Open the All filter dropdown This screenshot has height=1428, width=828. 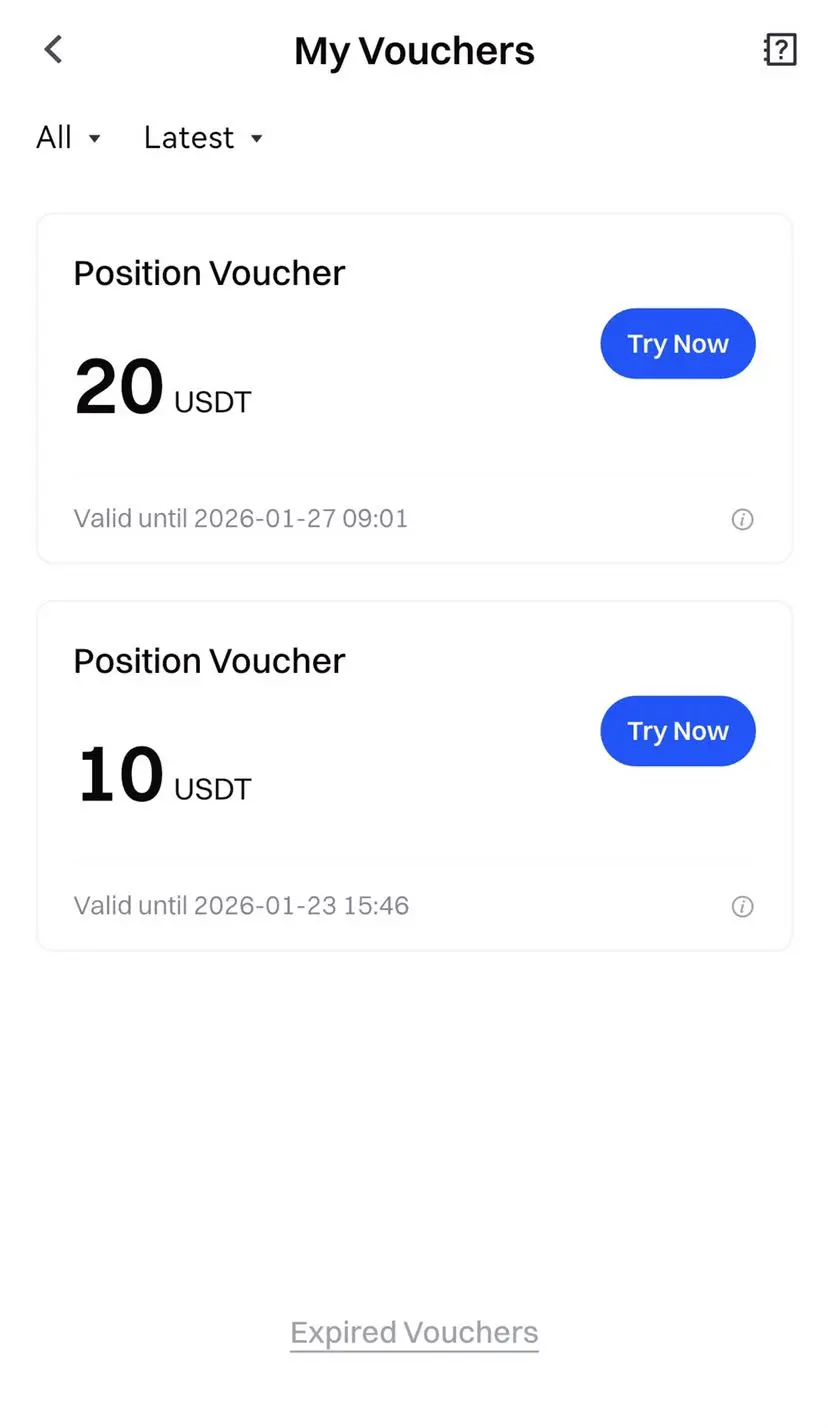[x=69, y=138]
